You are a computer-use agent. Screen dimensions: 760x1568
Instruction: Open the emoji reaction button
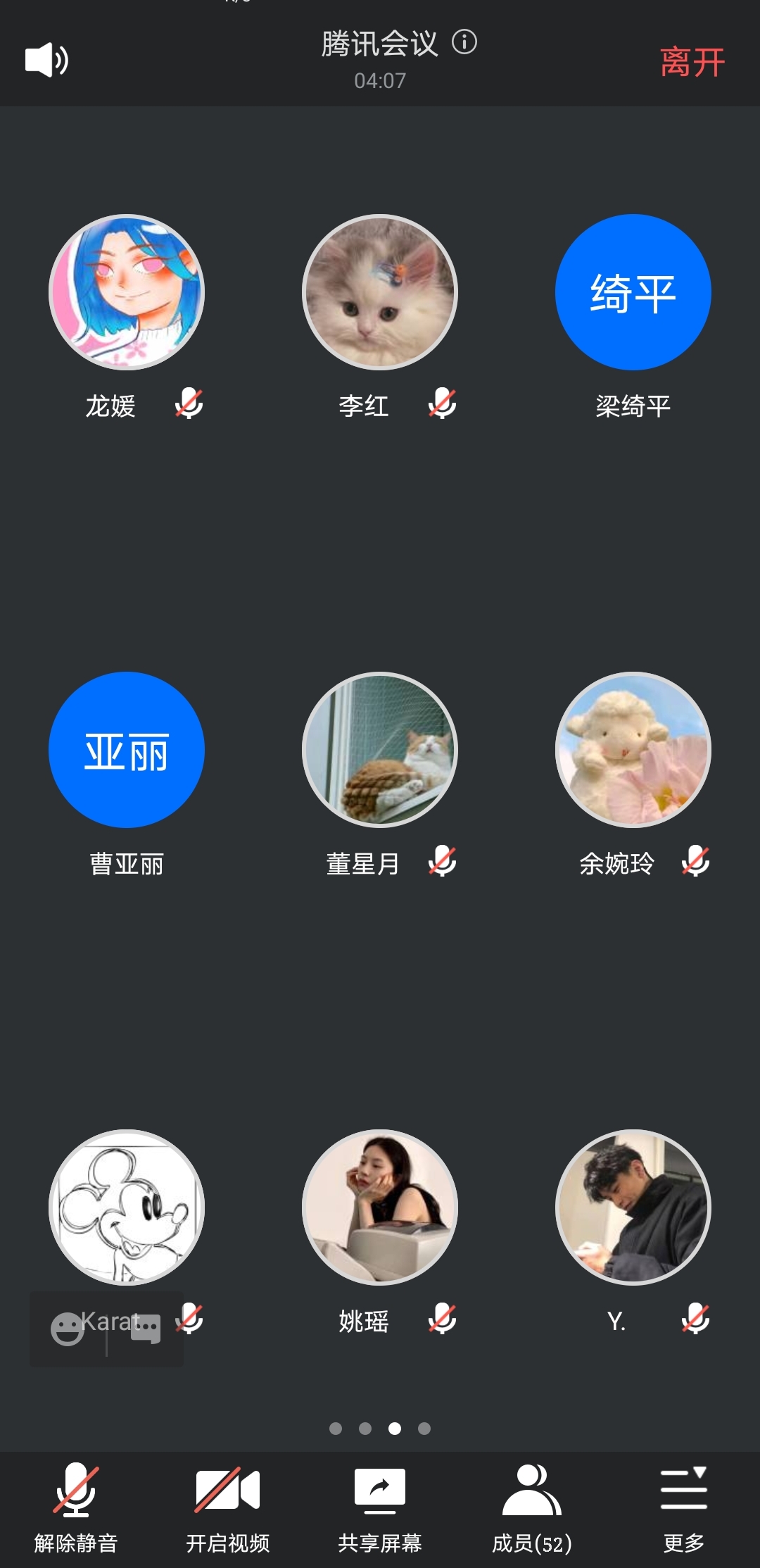(x=68, y=1329)
